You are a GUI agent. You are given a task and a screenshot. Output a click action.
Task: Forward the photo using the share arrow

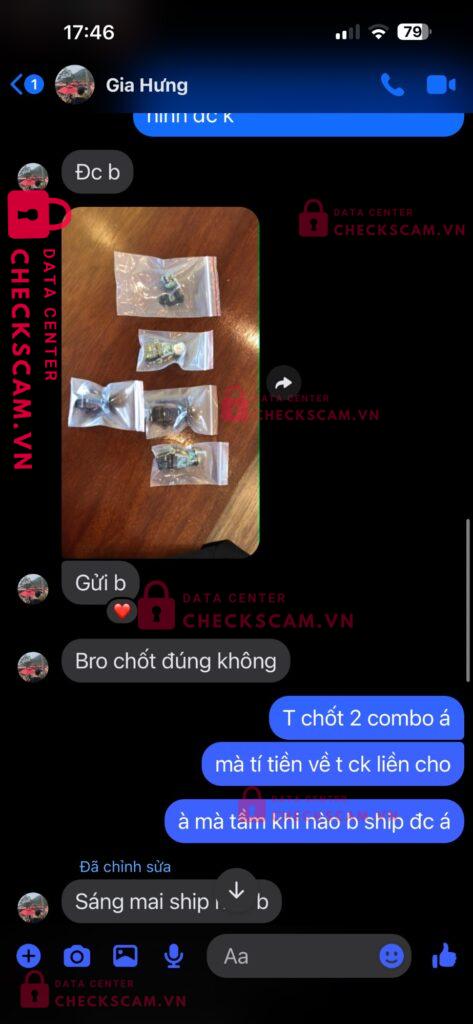284,383
